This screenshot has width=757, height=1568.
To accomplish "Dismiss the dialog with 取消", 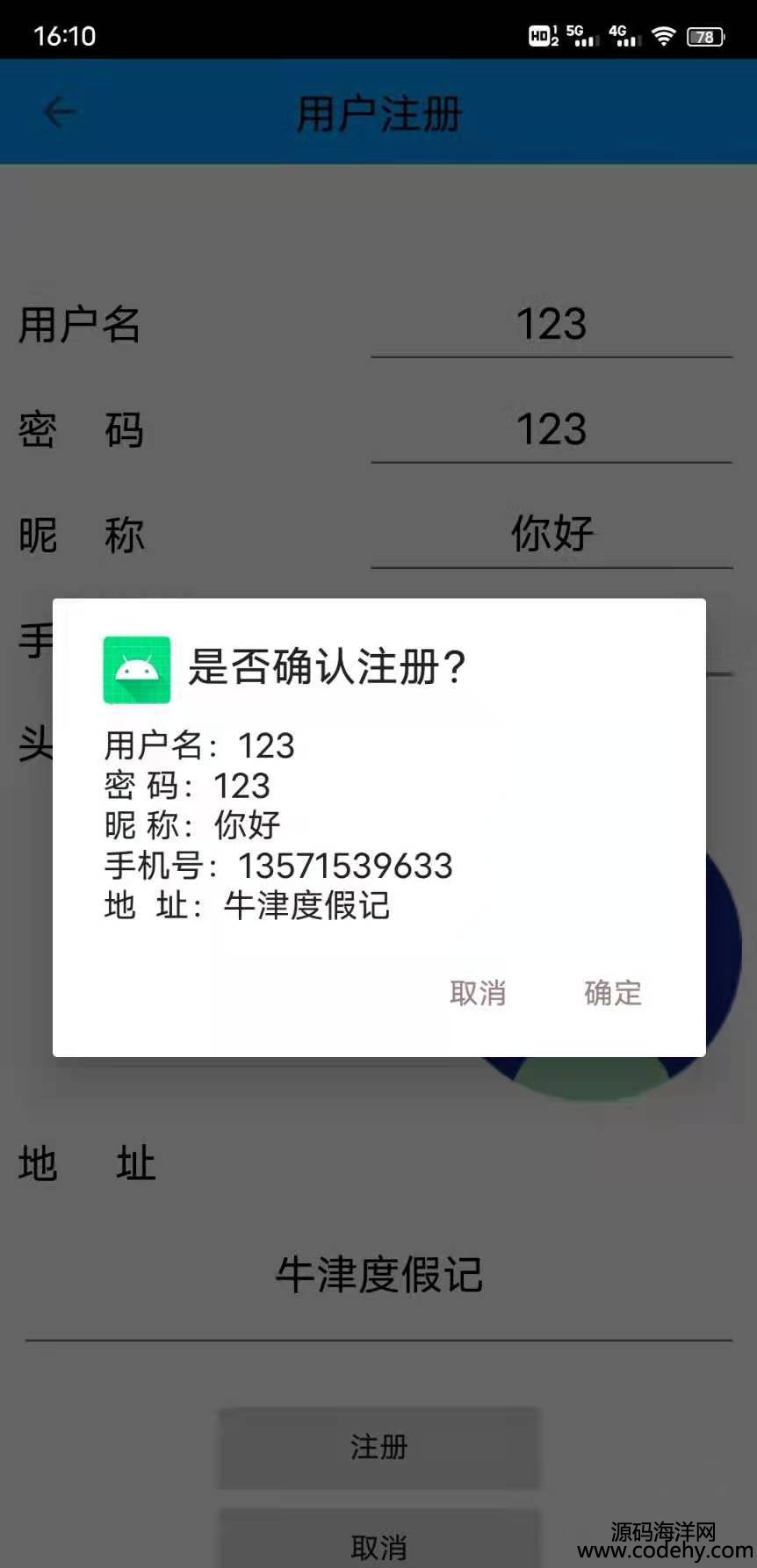I will coord(478,993).
